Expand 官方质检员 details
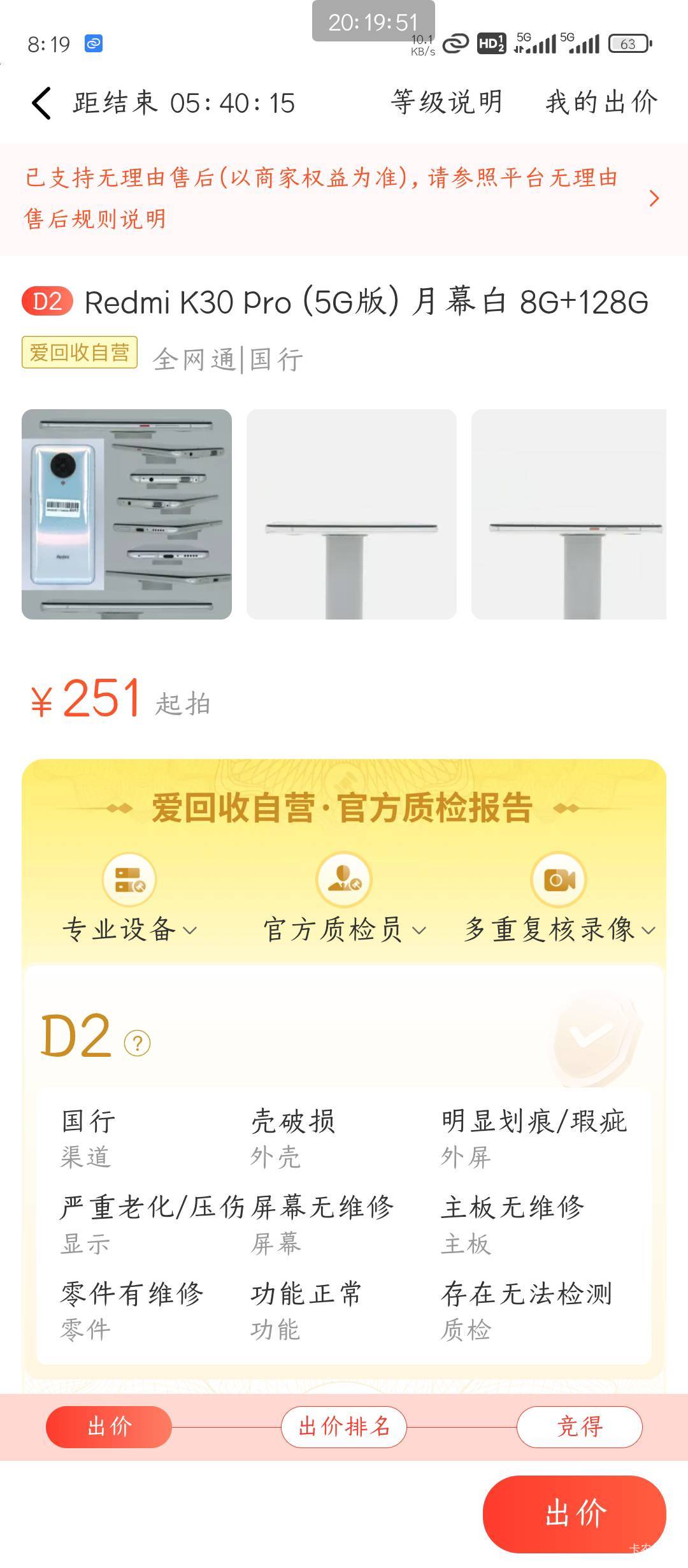The width and height of the screenshot is (688, 1568). (x=344, y=929)
